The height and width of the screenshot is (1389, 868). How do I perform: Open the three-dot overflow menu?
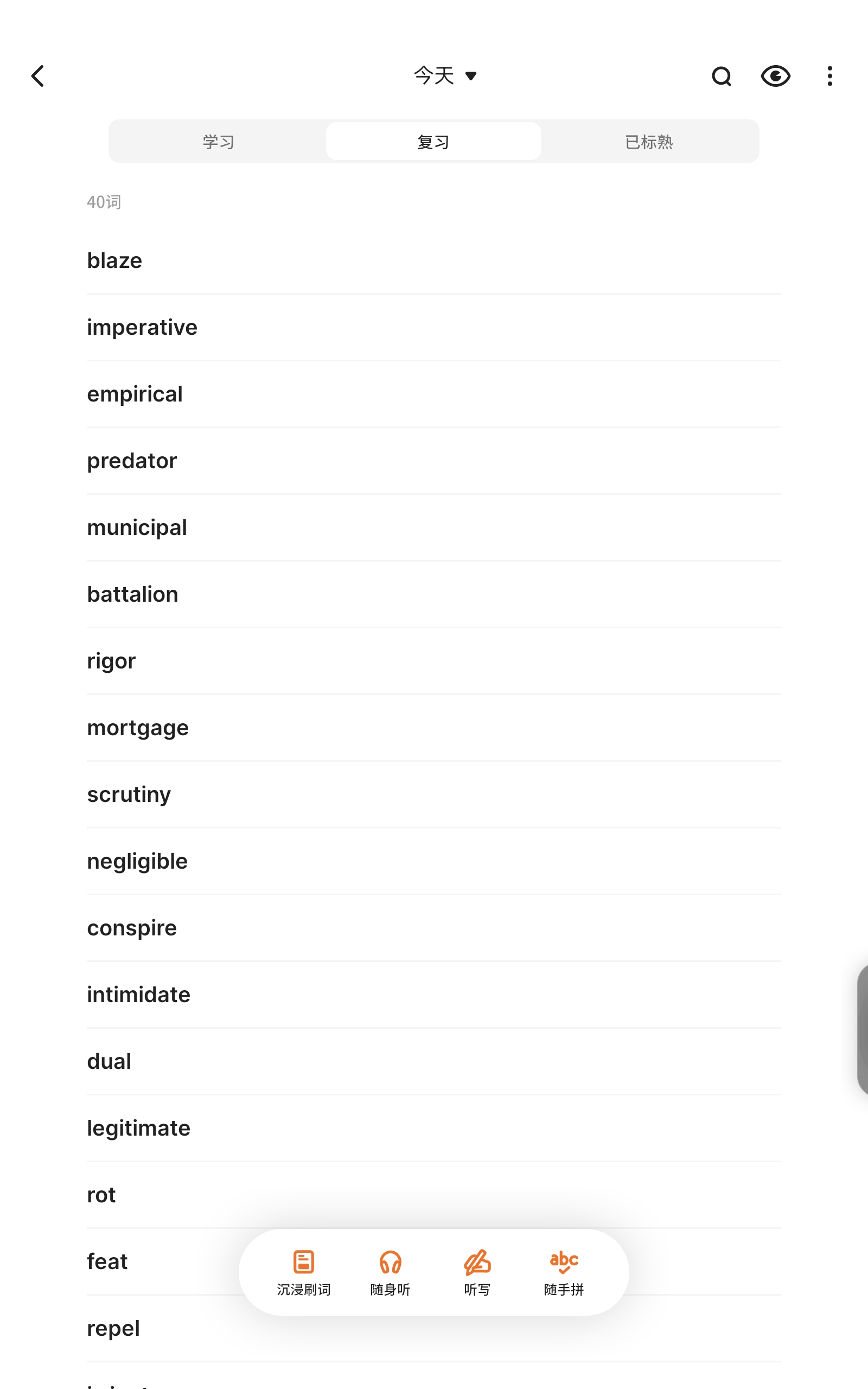(x=829, y=76)
